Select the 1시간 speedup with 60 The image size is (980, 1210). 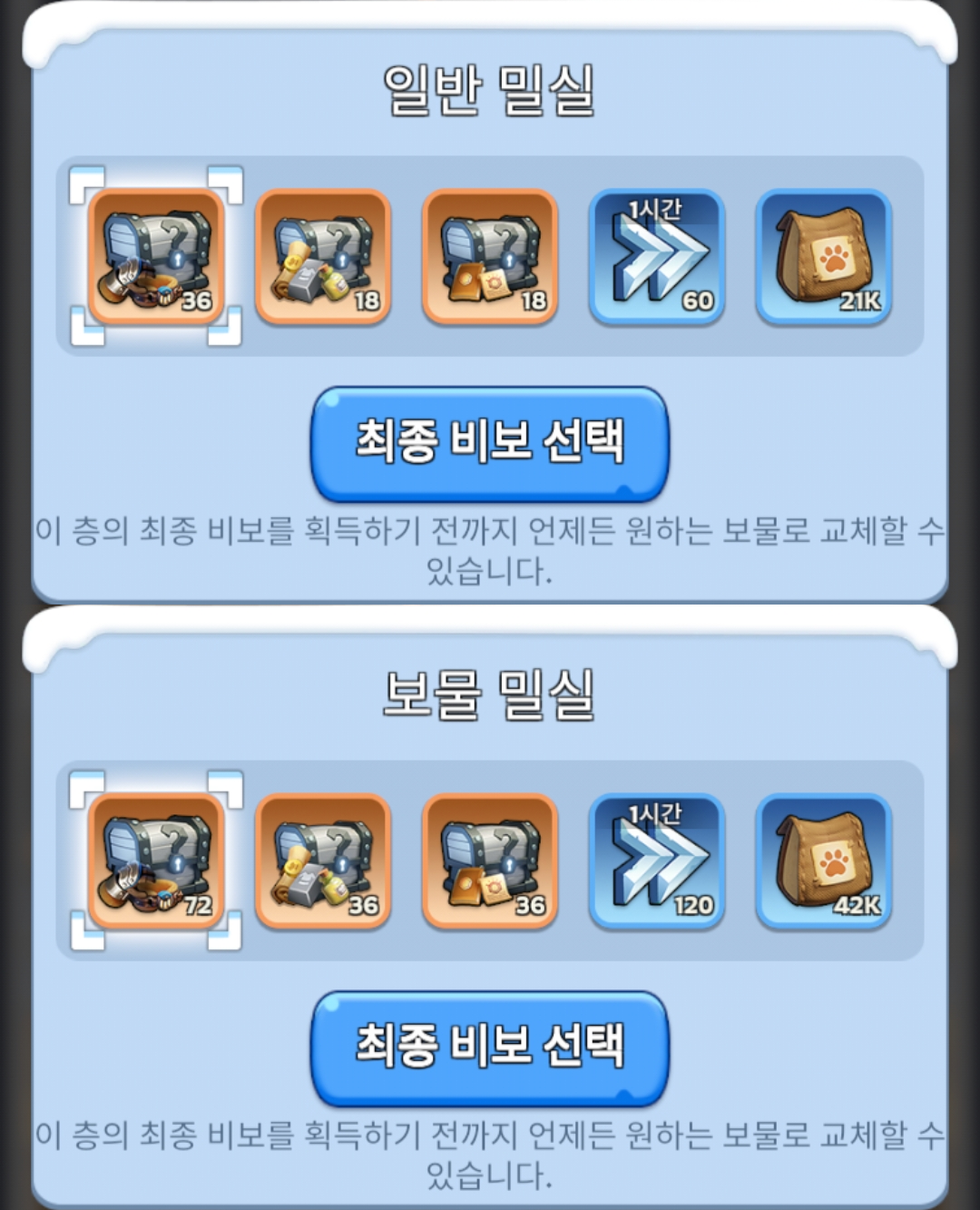657,256
